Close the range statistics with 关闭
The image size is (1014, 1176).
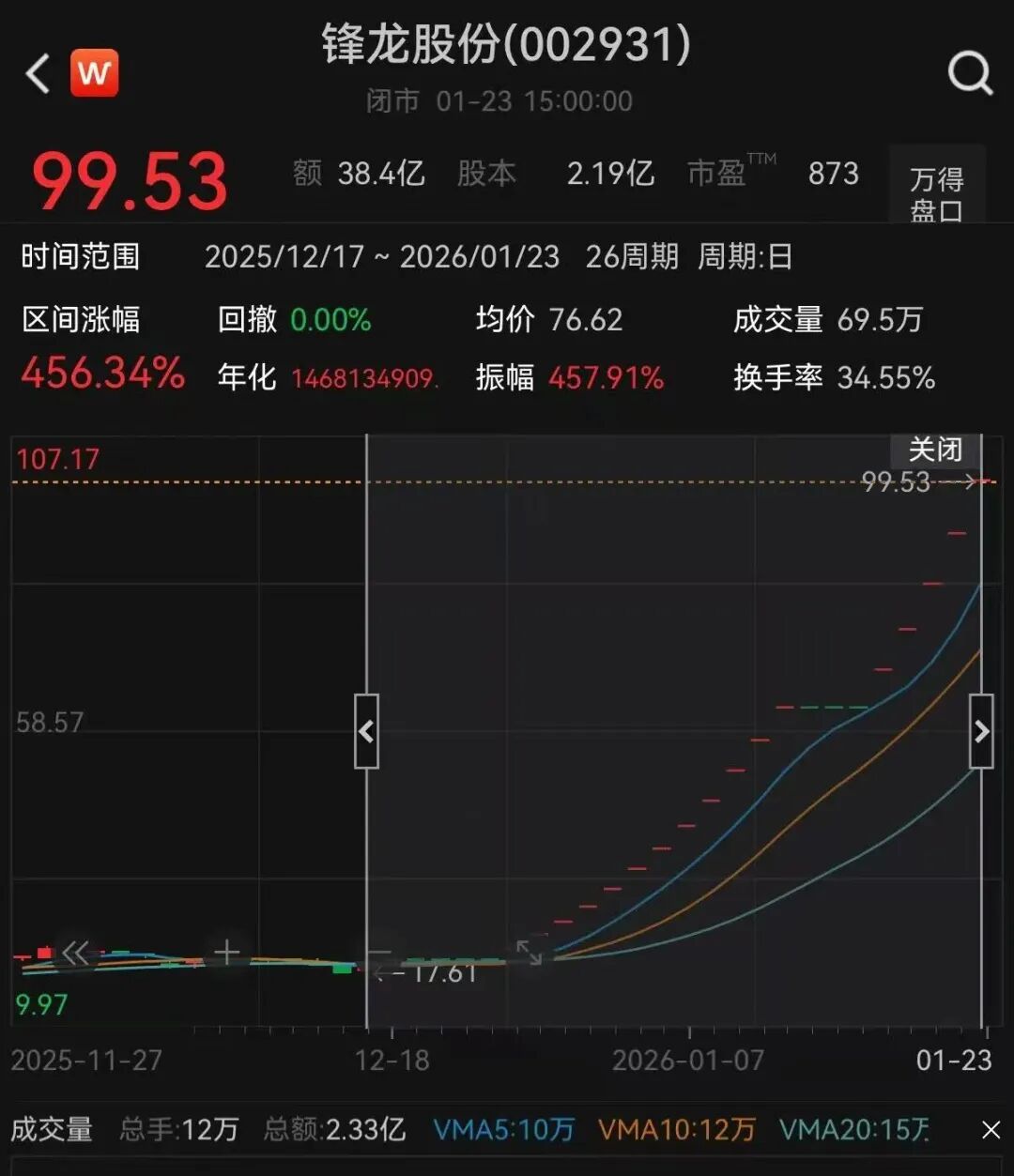(935, 450)
